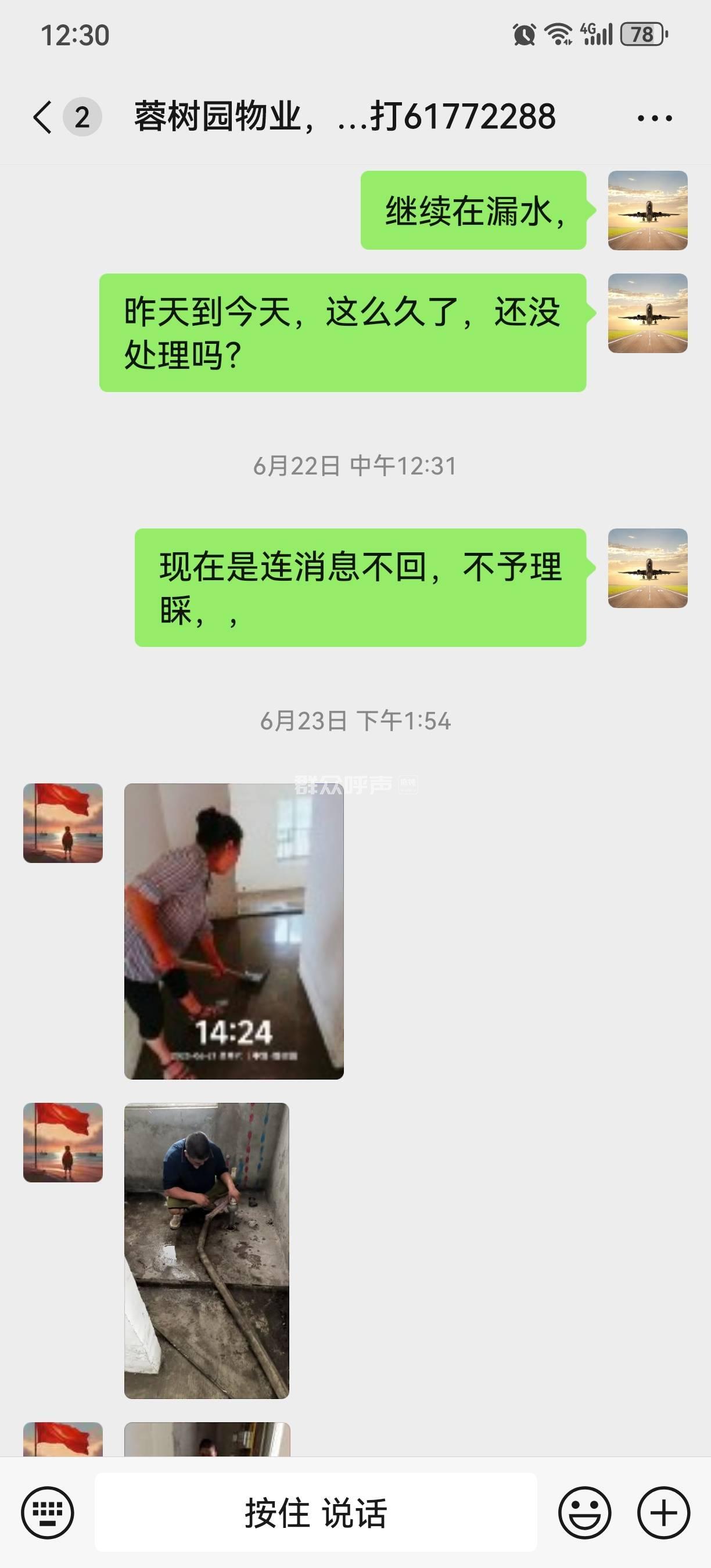
Task: Hold the 按住 说话 voice button
Action: (315, 1513)
